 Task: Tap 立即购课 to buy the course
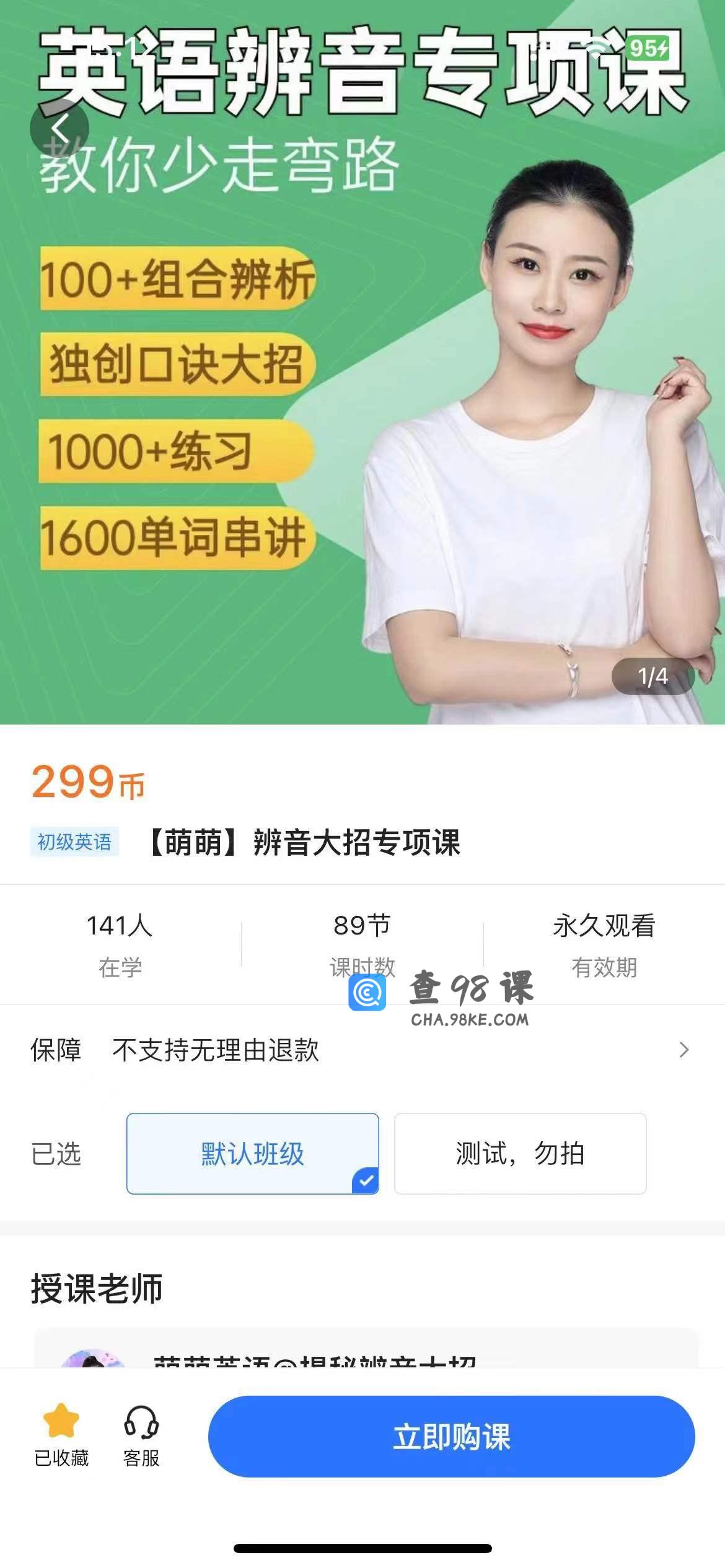pyautogui.click(x=451, y=1435)
